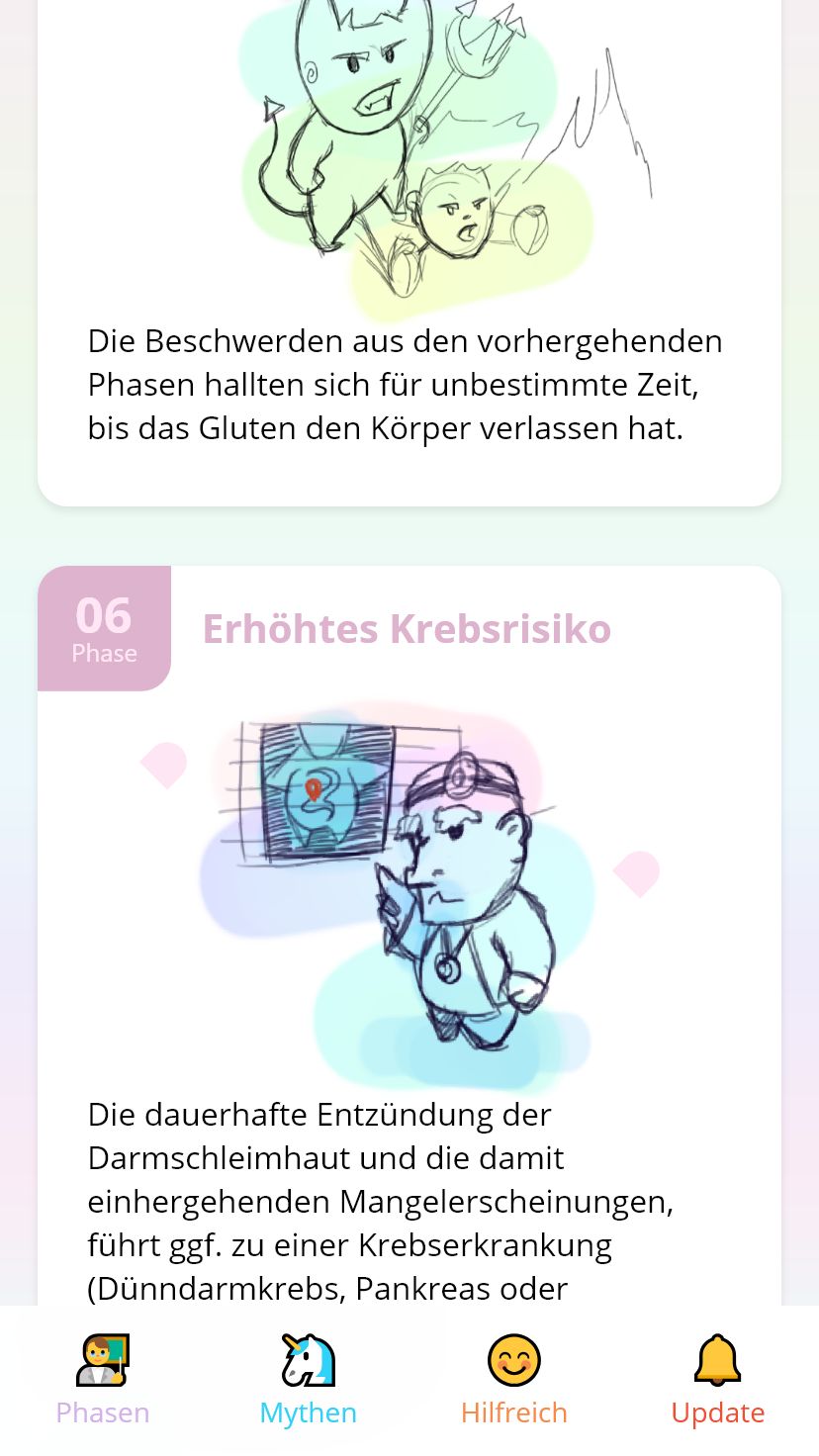Open the Mythen tab
Screen dimensions: 819x1456
coord(308,1379)
